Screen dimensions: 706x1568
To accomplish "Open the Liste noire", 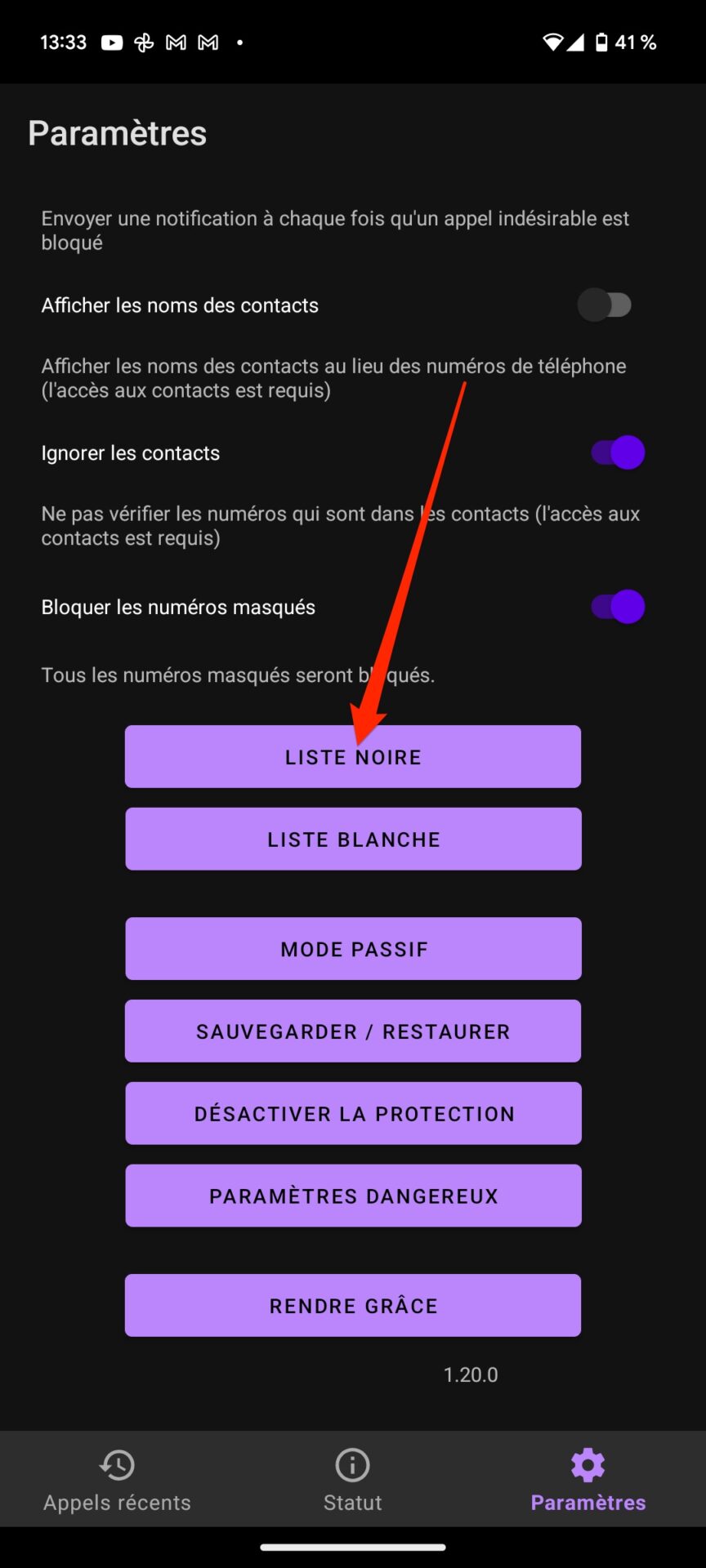I will (353, 757).
